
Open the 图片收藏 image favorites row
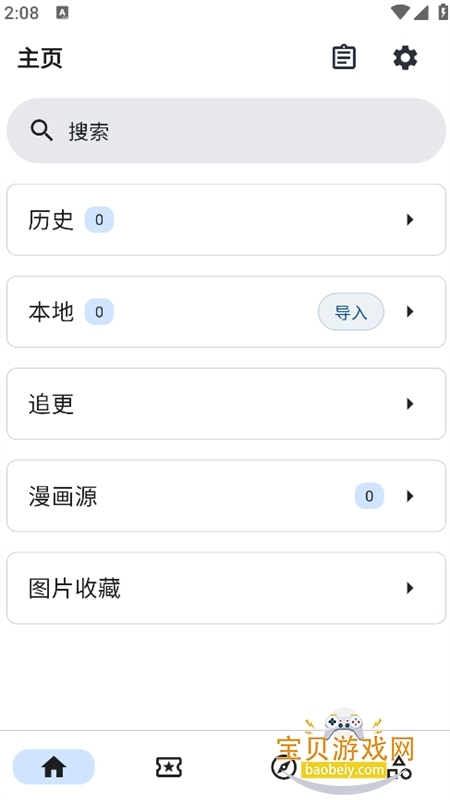[226, 588]
